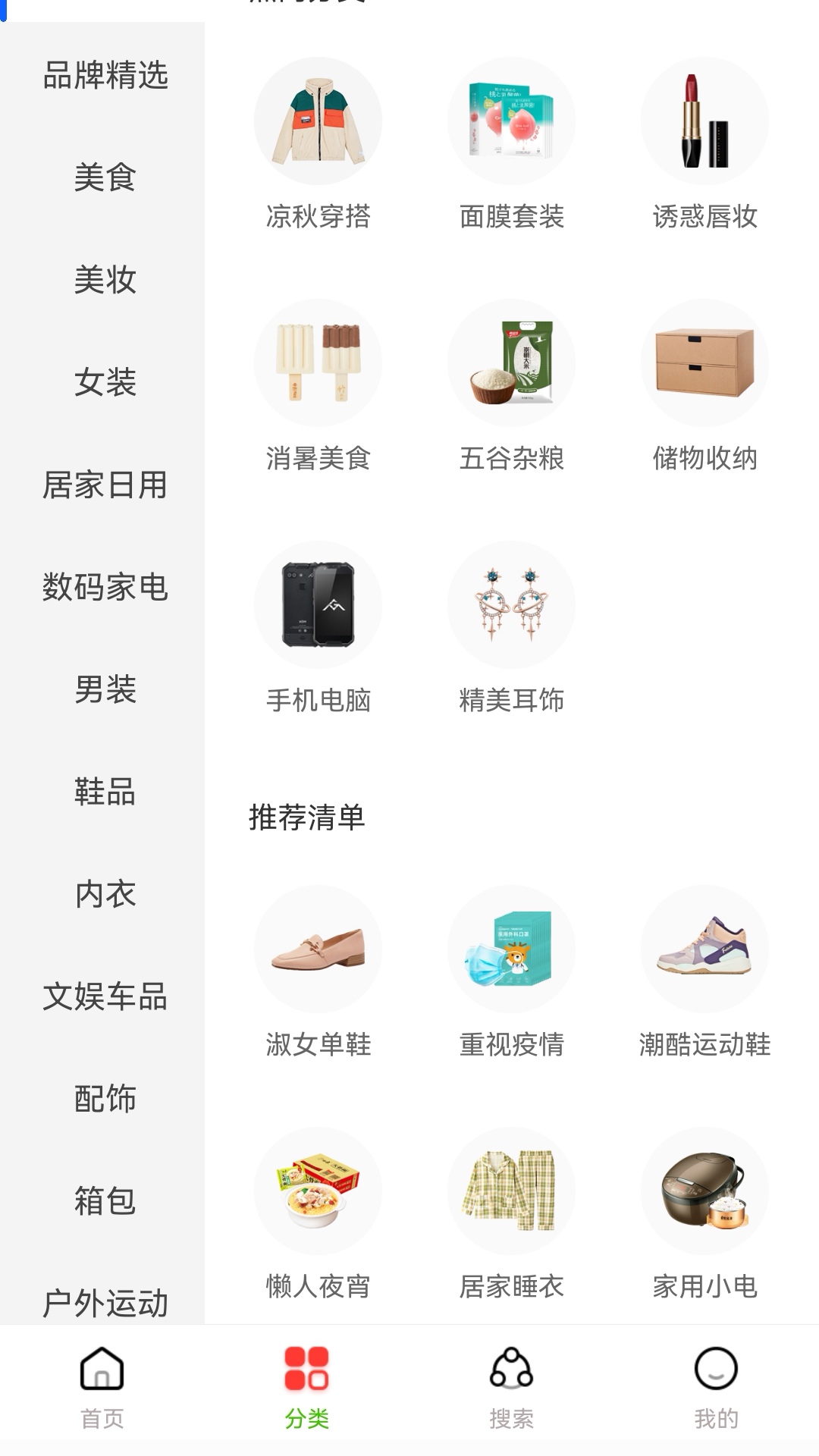Screen dimensions: 819x1456
Task: Select the 美妆 sidebar entry
Action: (x=105, y=282)
